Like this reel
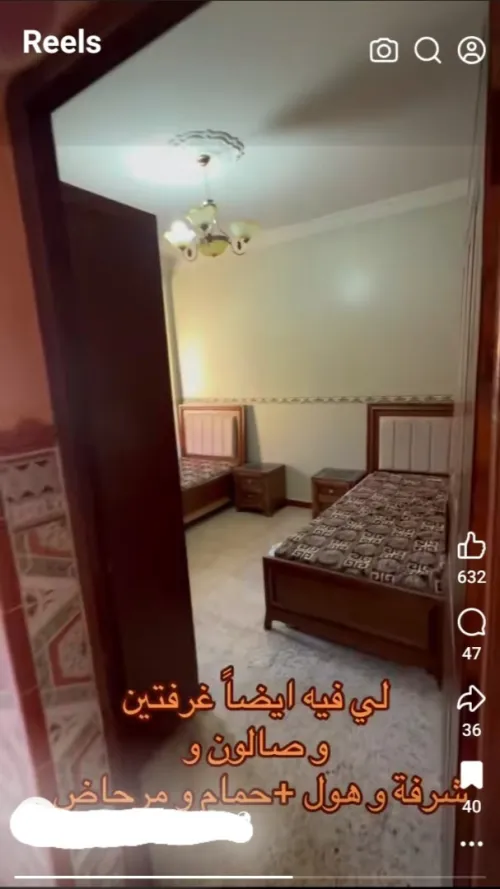 coord(472,546)
